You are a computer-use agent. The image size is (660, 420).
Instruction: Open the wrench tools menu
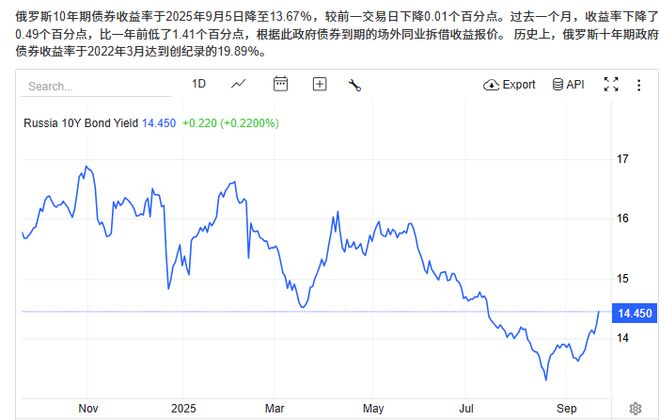354,85
